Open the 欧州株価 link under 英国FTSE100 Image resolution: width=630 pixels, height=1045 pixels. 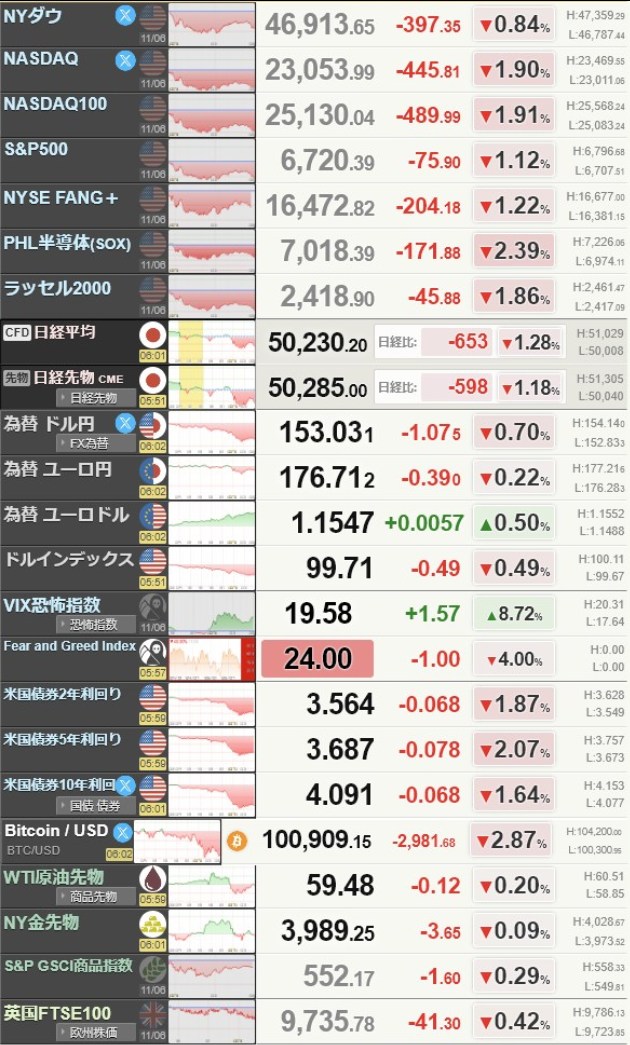(x=98, y=1032)
